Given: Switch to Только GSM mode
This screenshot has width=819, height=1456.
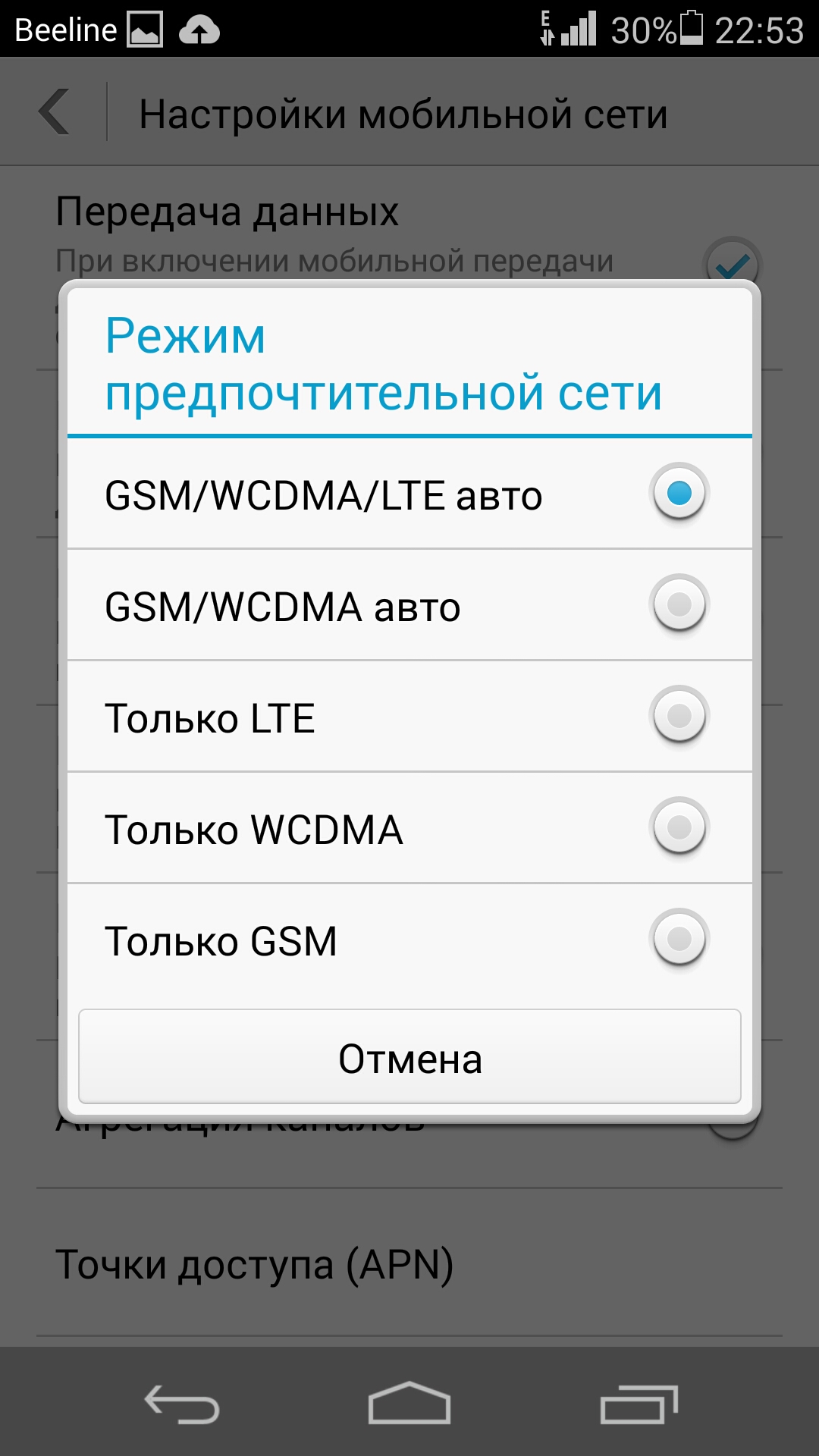Looking at the screenshot, I should [409, 940].
